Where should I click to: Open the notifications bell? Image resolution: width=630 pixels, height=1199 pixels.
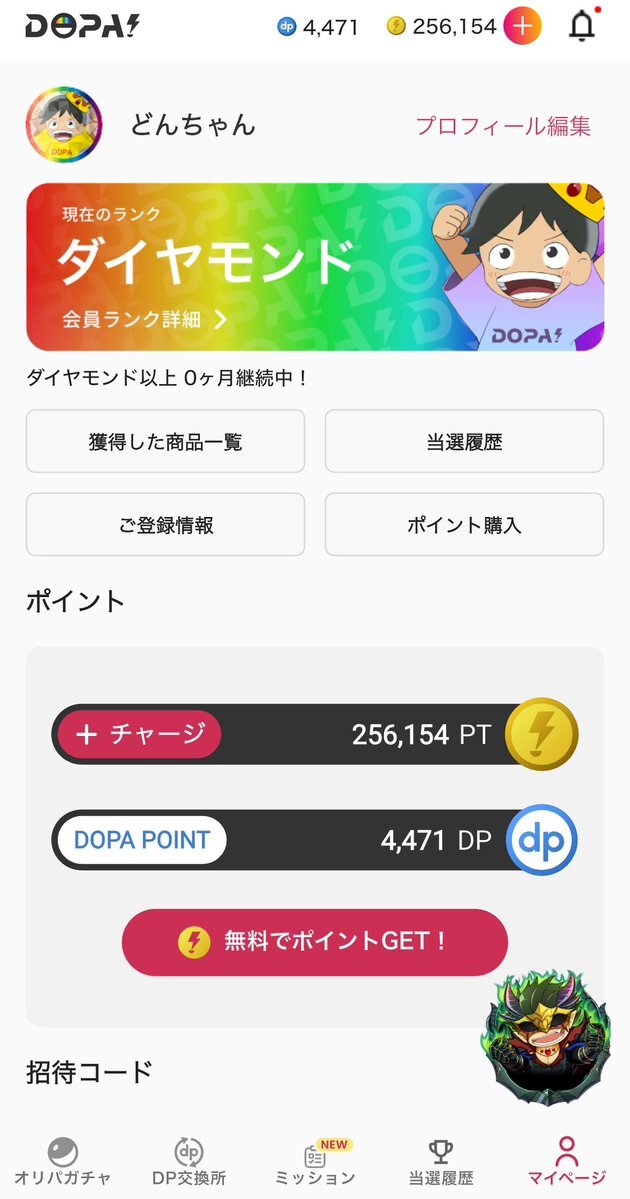click(582, 27)
